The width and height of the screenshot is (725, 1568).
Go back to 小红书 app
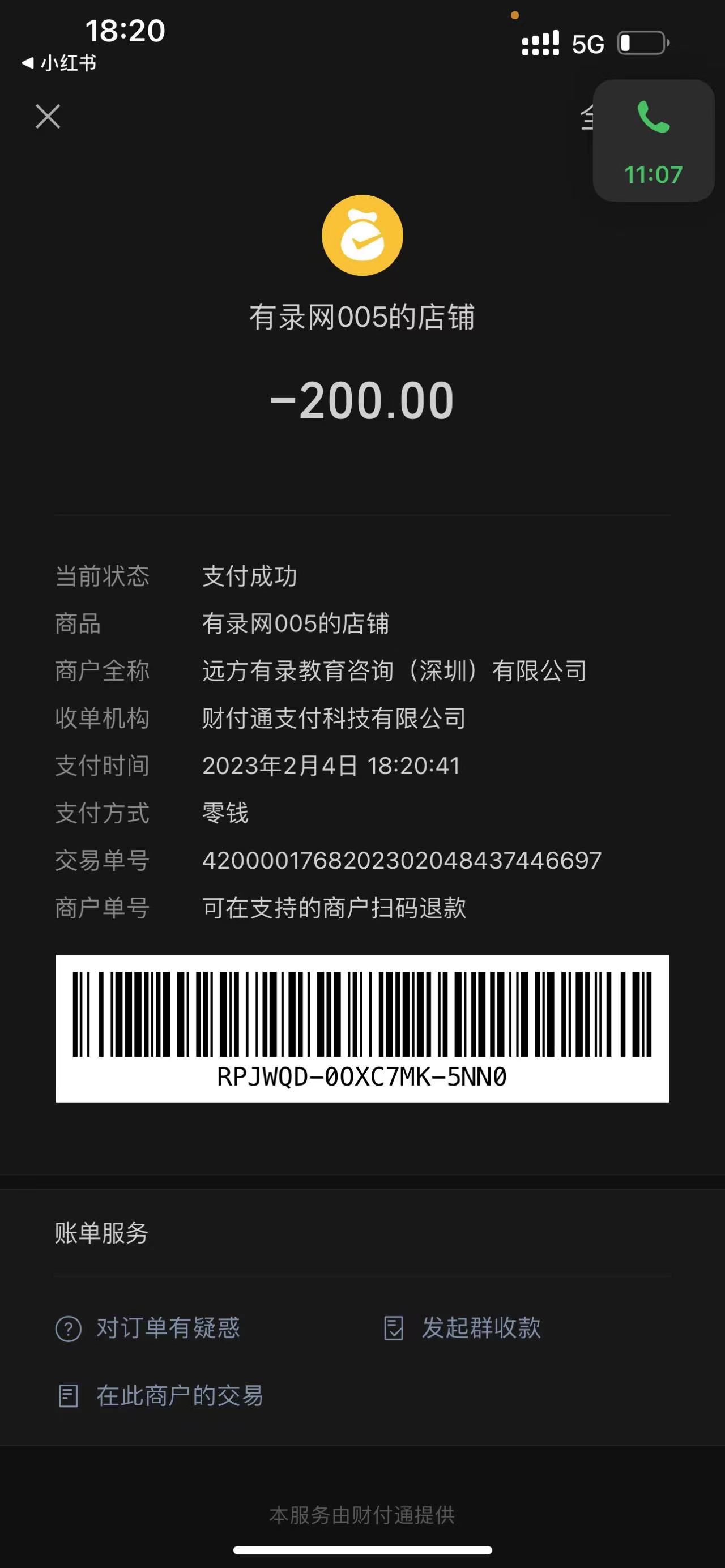[59, 63]
